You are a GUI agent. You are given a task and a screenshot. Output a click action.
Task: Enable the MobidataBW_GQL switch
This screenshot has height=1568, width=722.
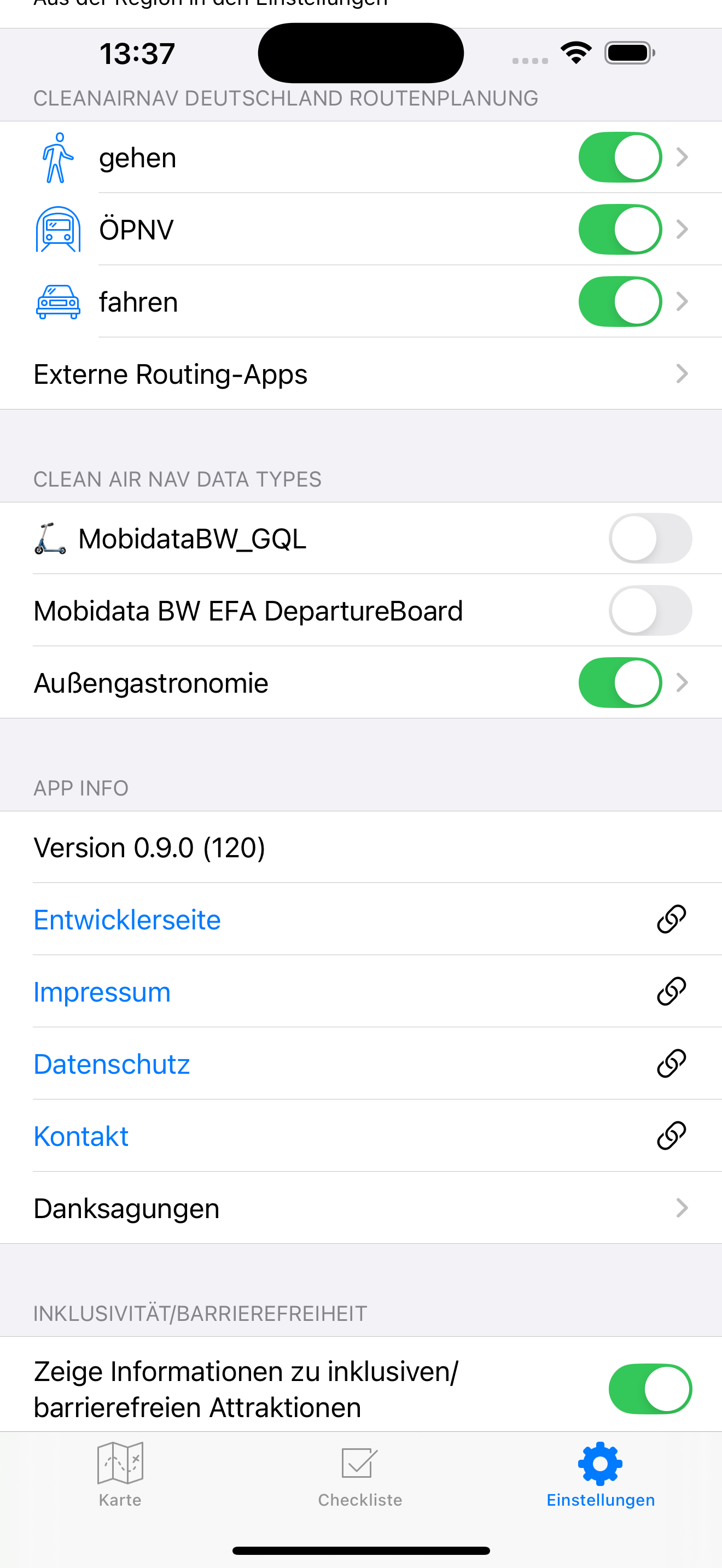[x=650, y=539]
